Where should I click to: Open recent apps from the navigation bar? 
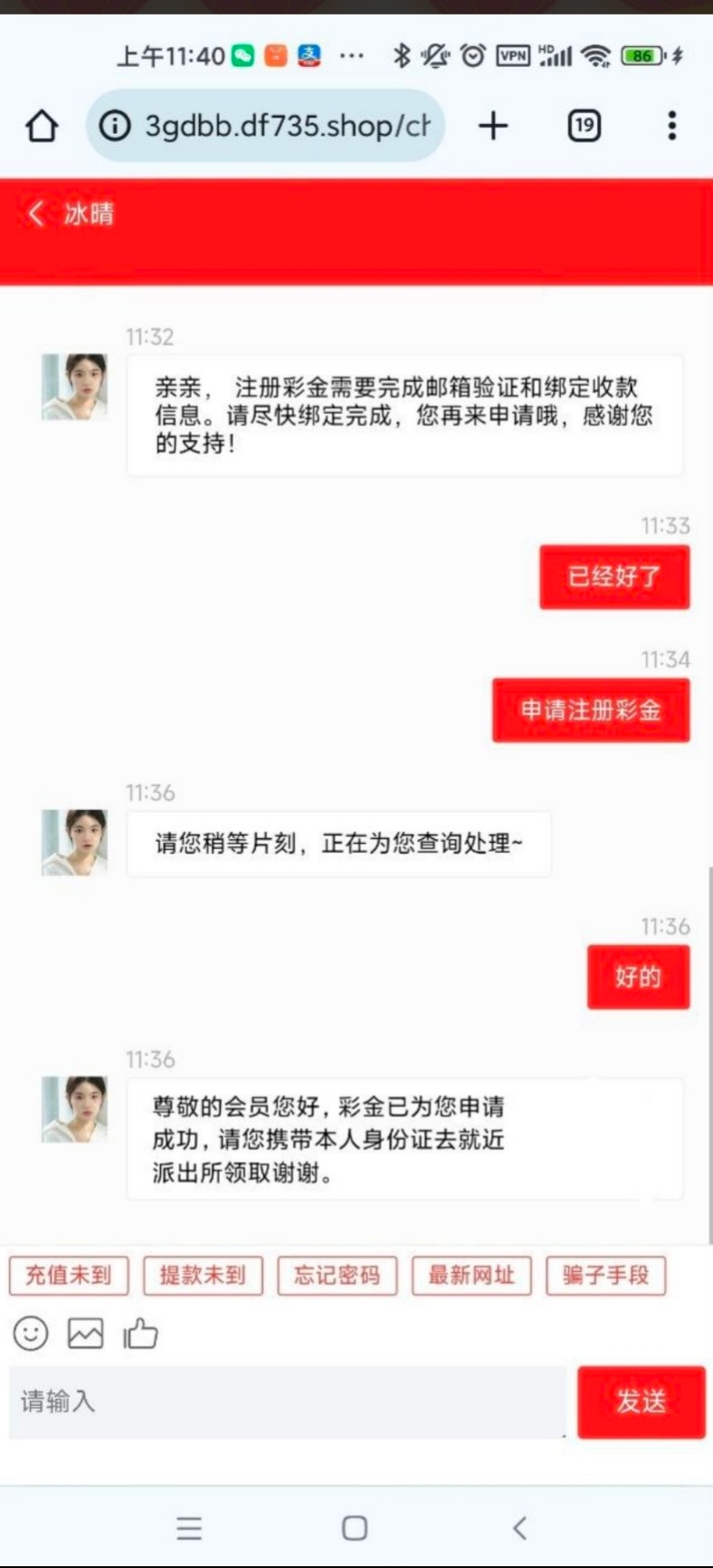tap(189, 1528)
